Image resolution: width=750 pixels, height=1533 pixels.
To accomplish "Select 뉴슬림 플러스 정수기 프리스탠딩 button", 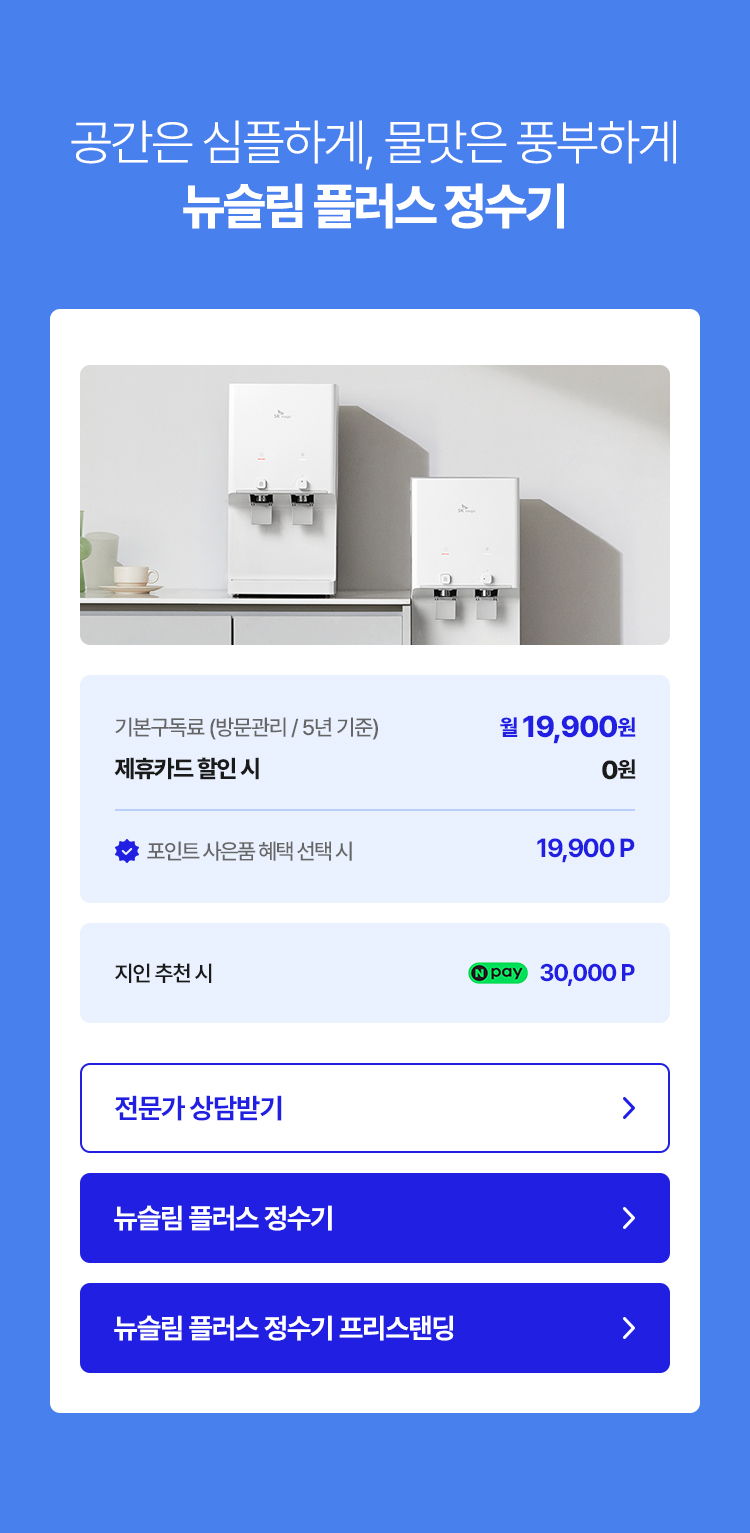I will [x=374, y=1328].
